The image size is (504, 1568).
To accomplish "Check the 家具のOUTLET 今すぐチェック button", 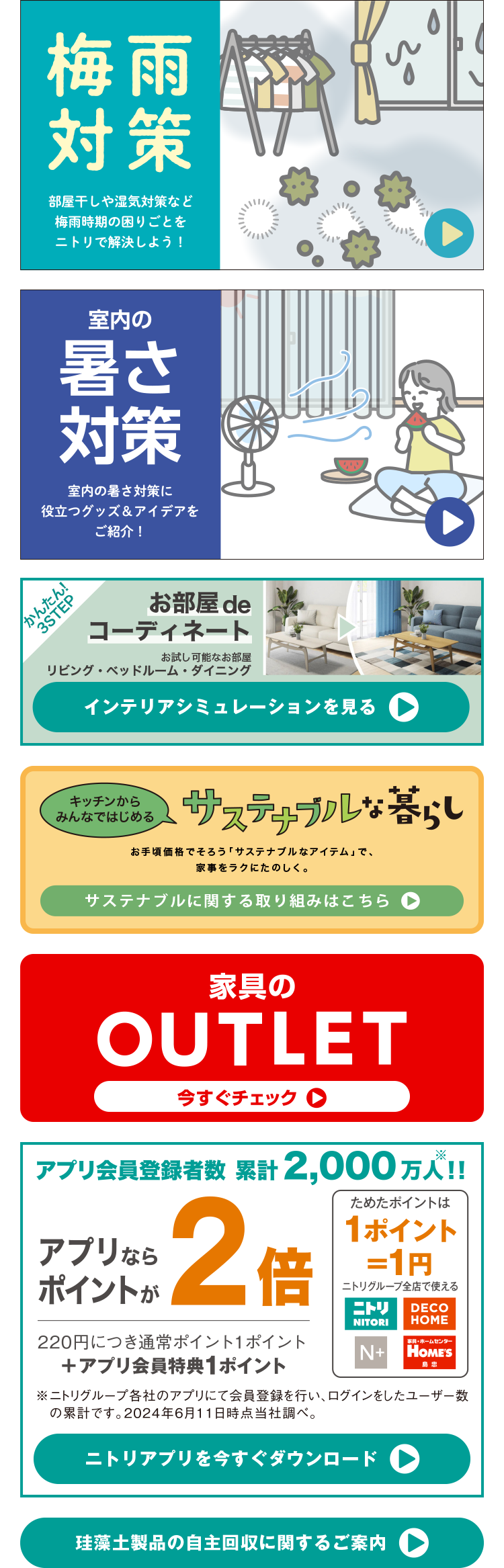I will [251, 1098].
